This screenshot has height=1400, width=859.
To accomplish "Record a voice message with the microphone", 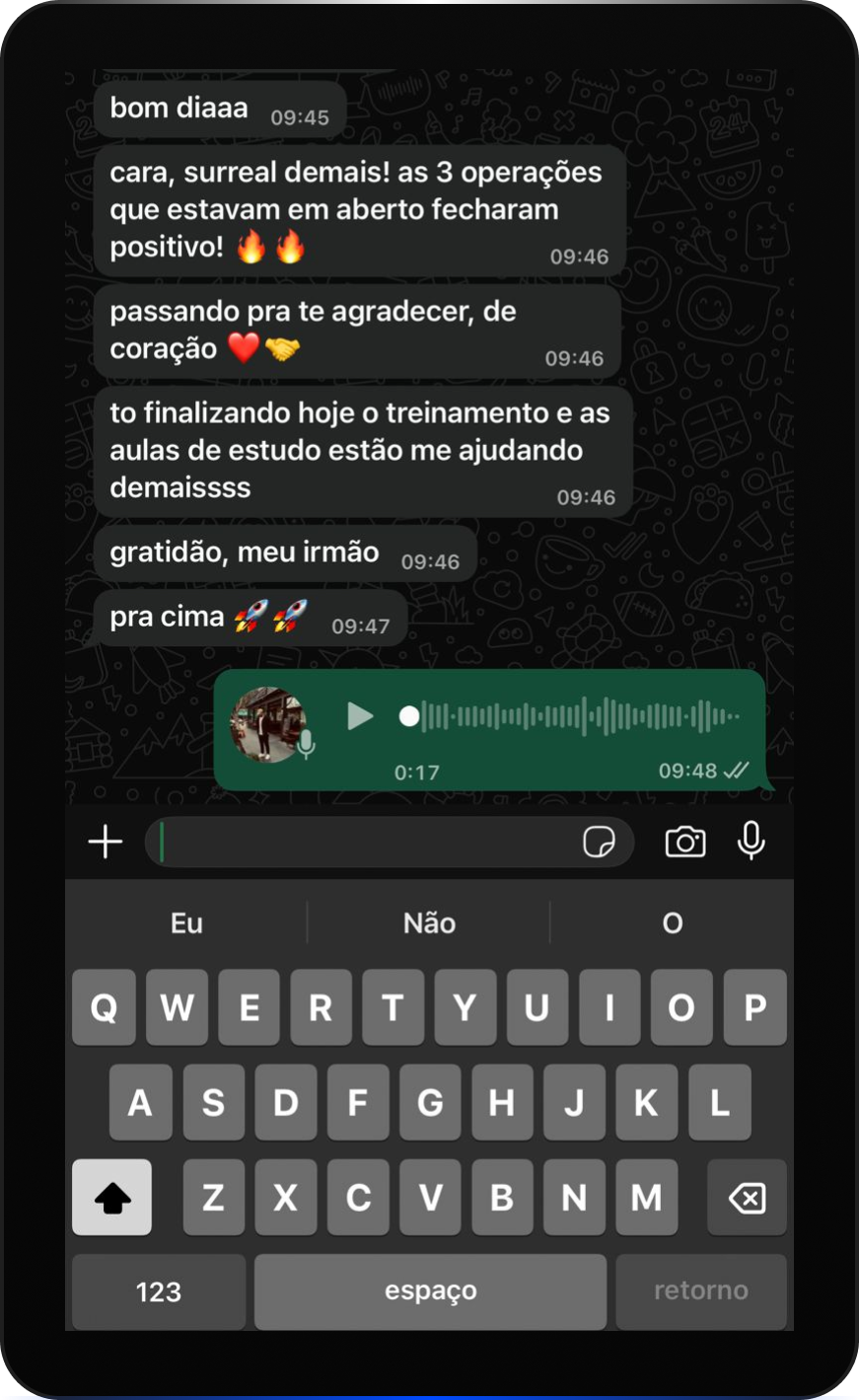I will (752, 841).
